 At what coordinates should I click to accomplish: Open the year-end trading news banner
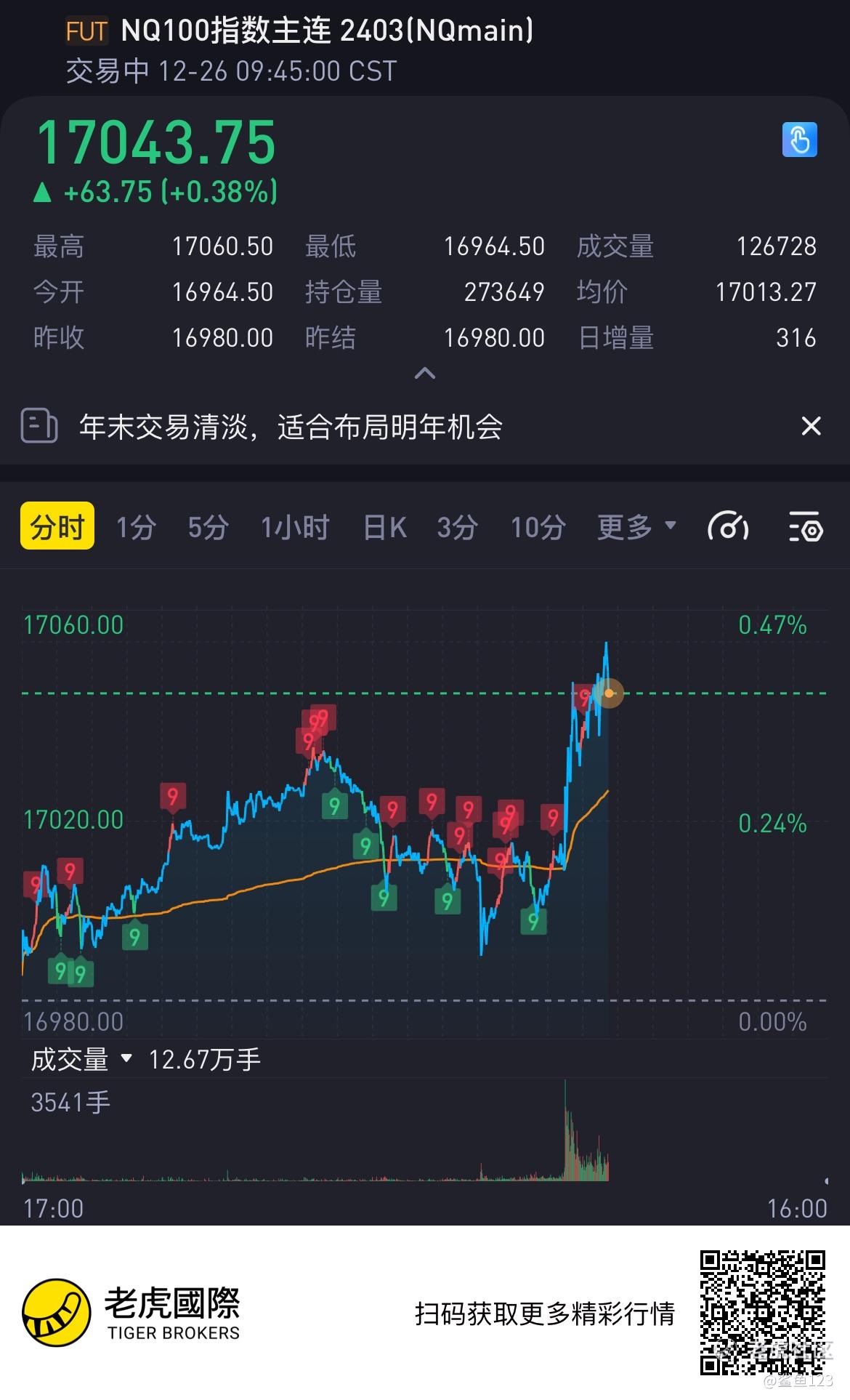(x=291, y=427)
